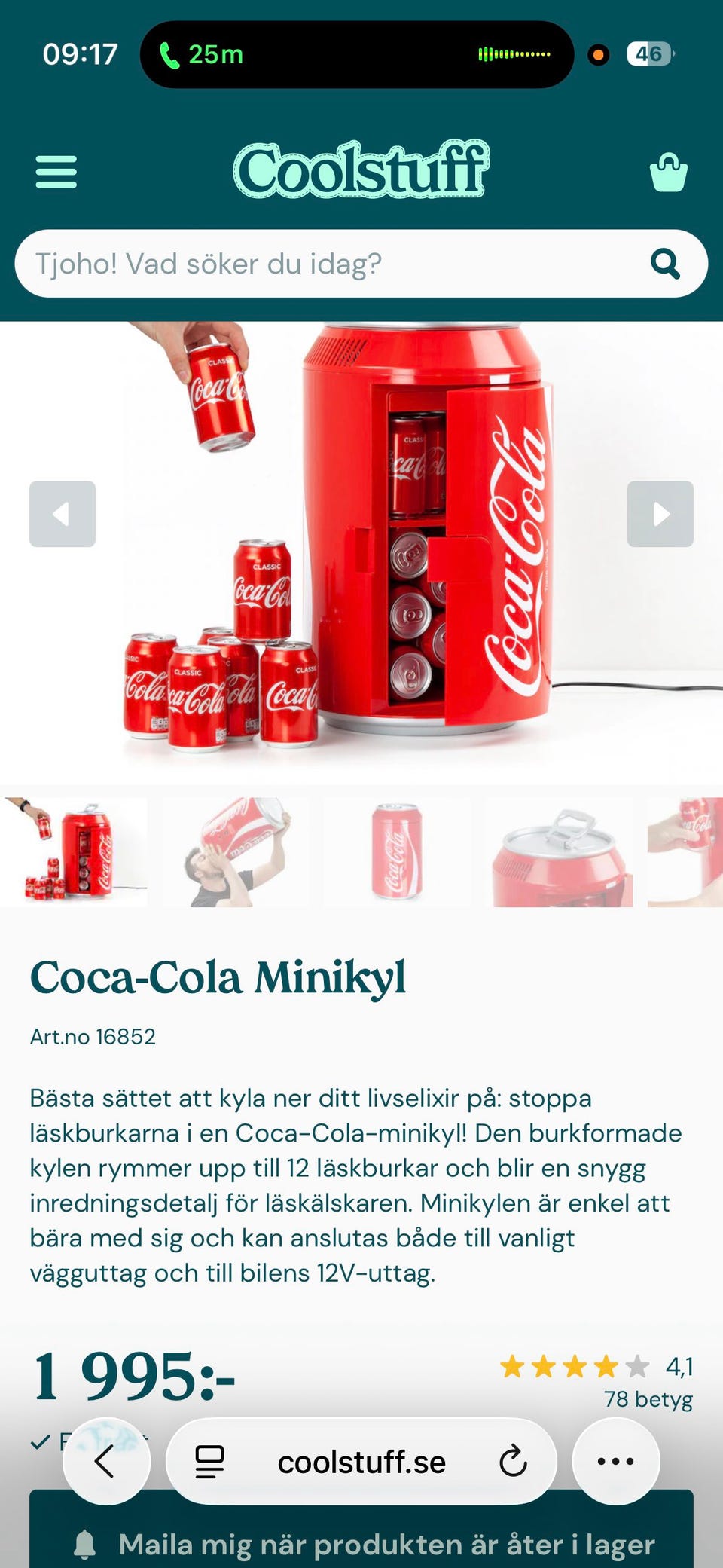Image resolution: width=723 pixels, height=1568 pixels.
Task: Tap the magnifying glass search icon
Action: (x=665, y=264)
